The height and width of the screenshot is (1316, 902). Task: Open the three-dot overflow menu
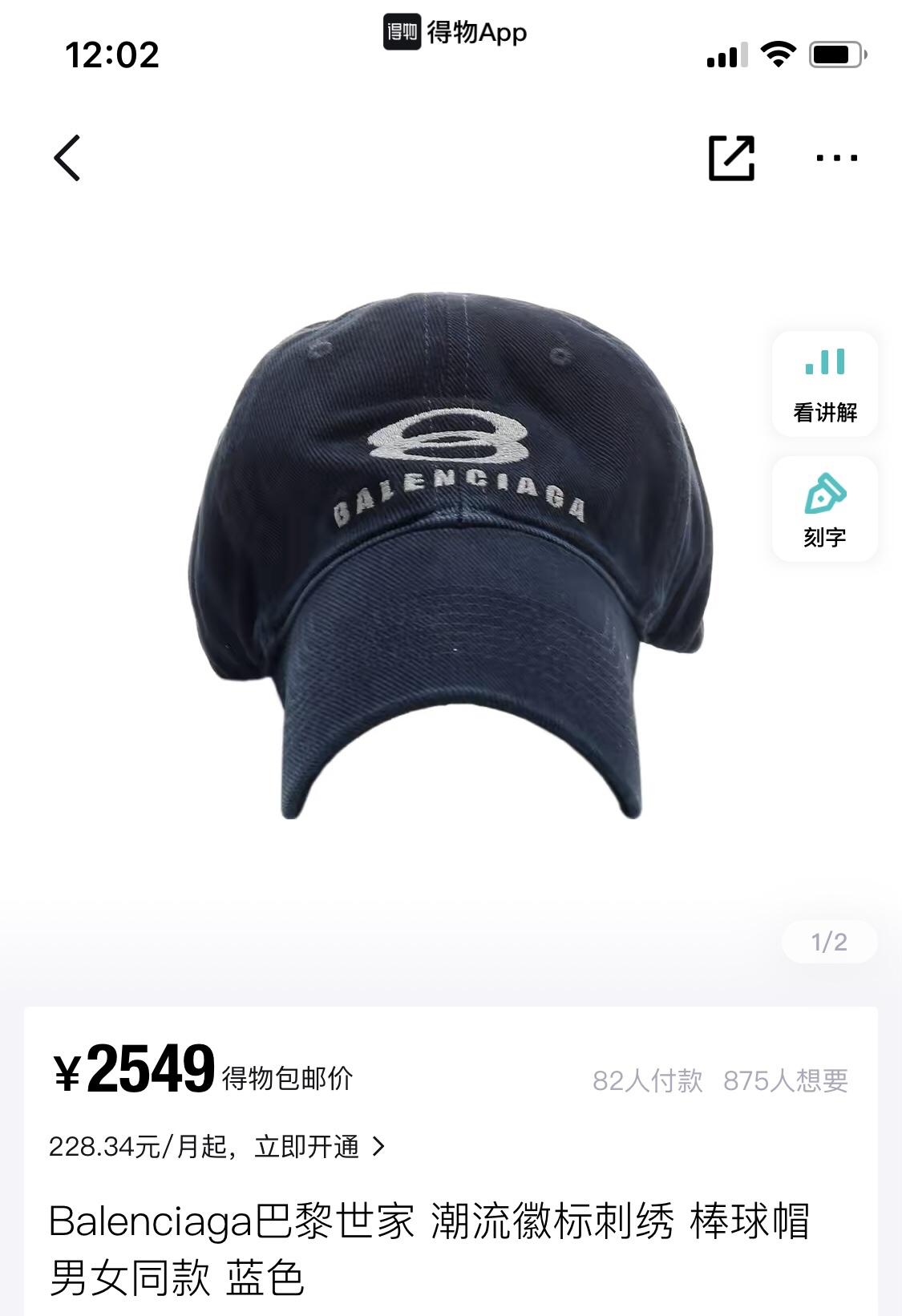tap(836, 158)
